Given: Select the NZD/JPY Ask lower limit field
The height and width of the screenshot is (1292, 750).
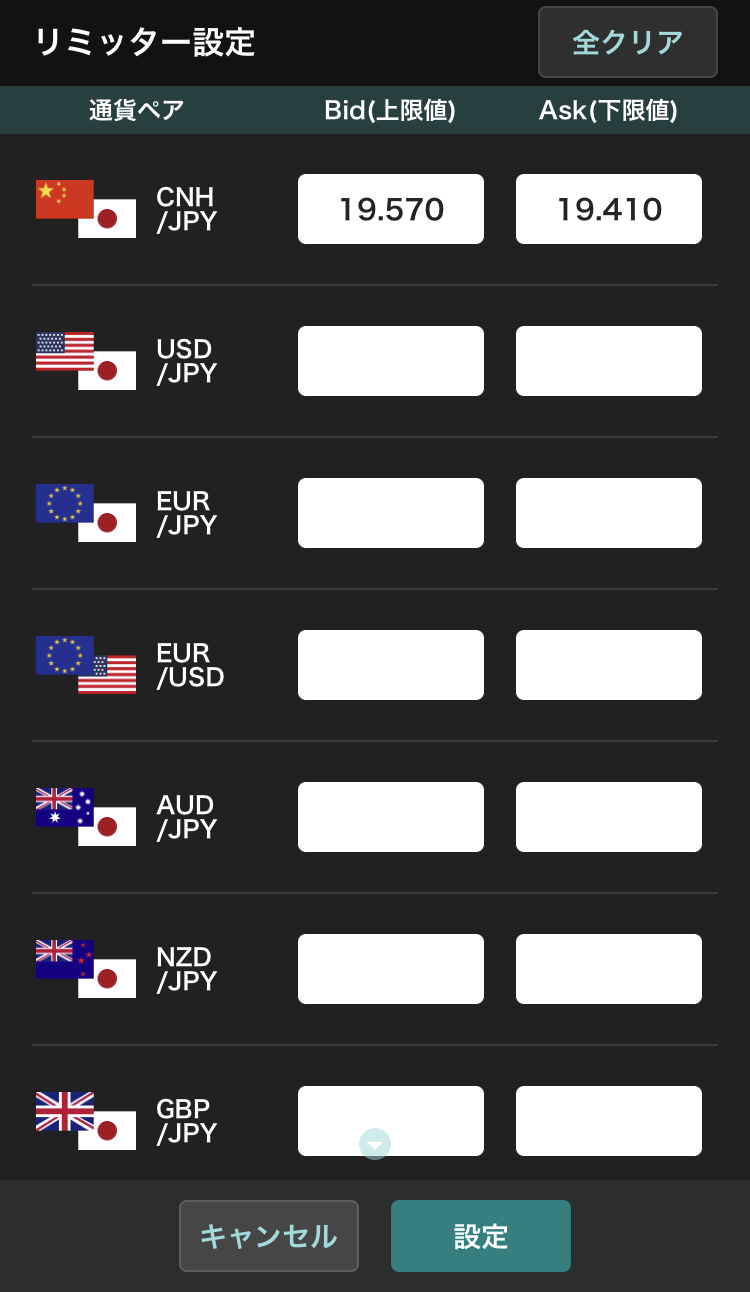Looking at the screenshot, I should pyautogui.click(x=609, y=969).
